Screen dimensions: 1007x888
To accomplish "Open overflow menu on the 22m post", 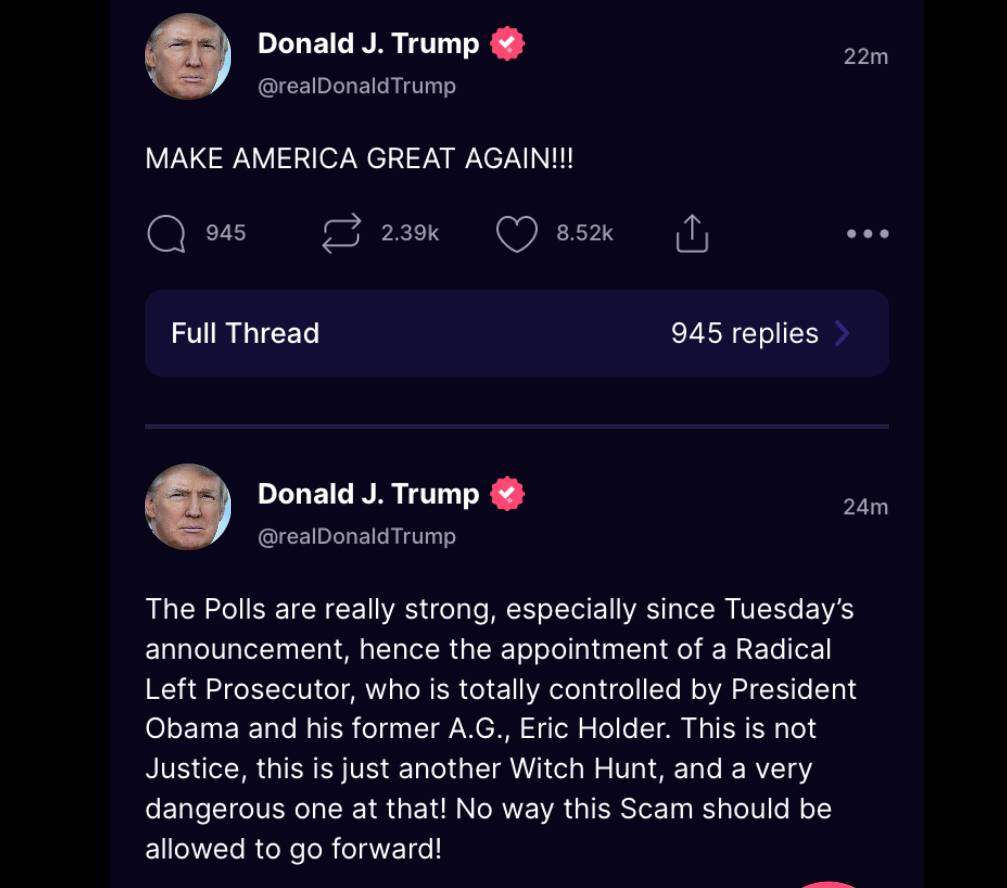I will (867, 234).
